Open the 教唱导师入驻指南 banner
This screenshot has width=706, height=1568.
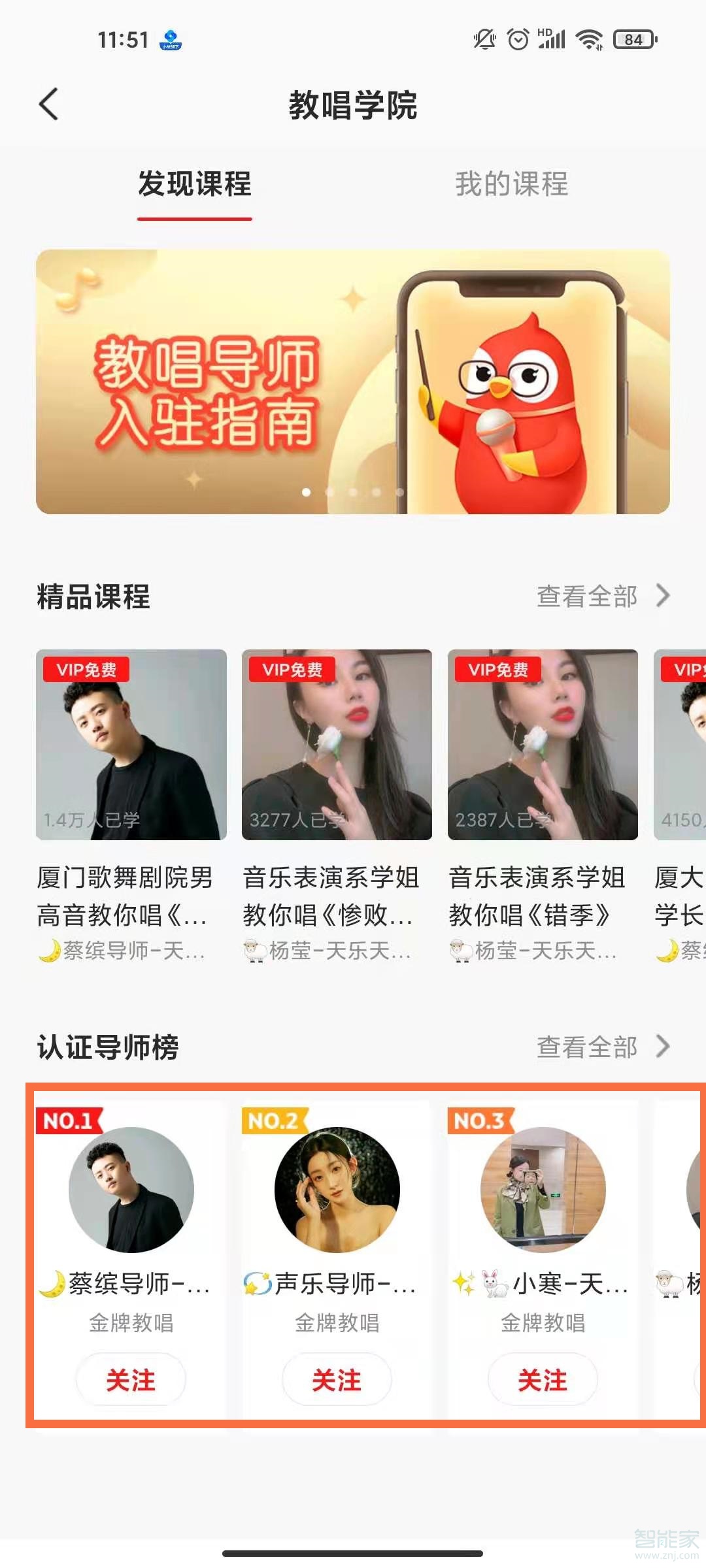pos(353,382)
